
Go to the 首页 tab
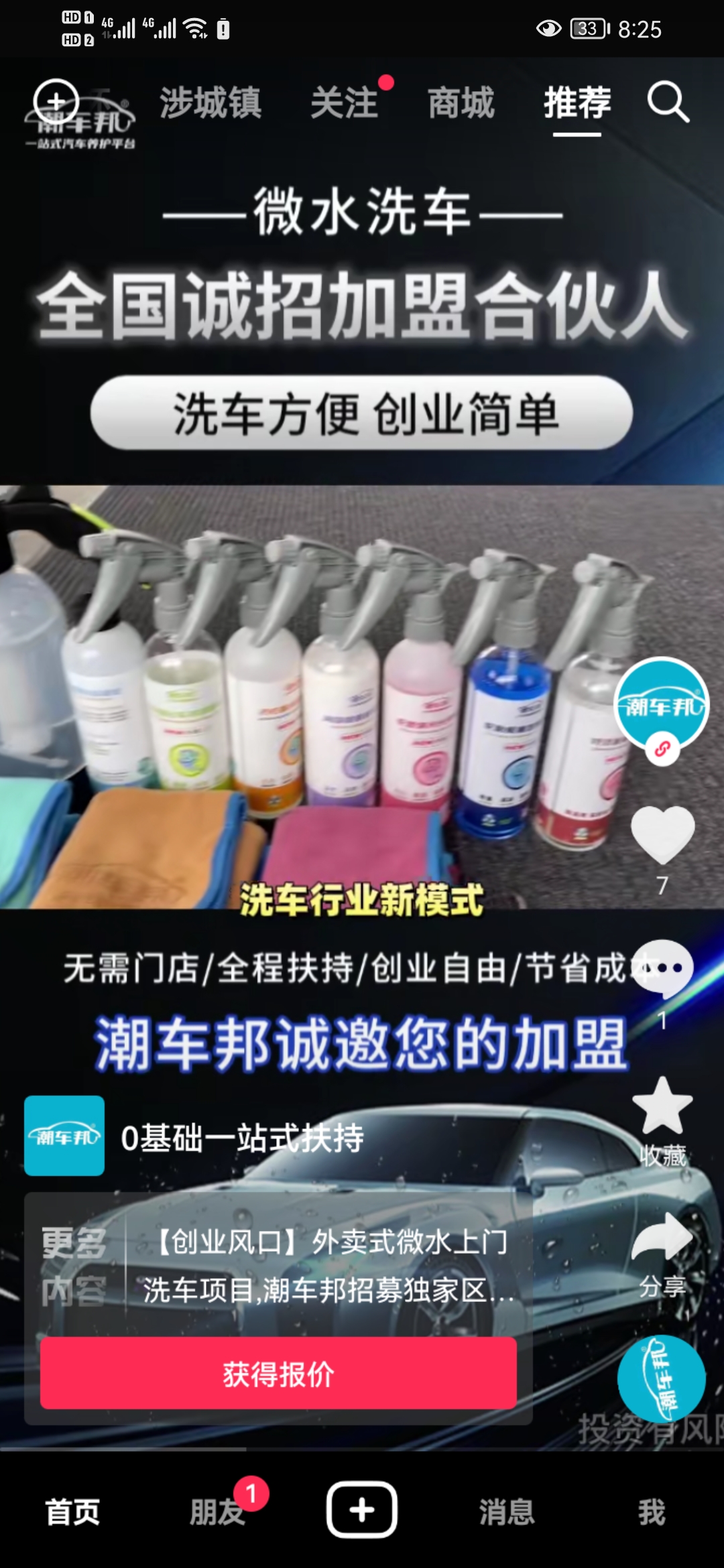pyautogui.click(x=72, y=1512)
